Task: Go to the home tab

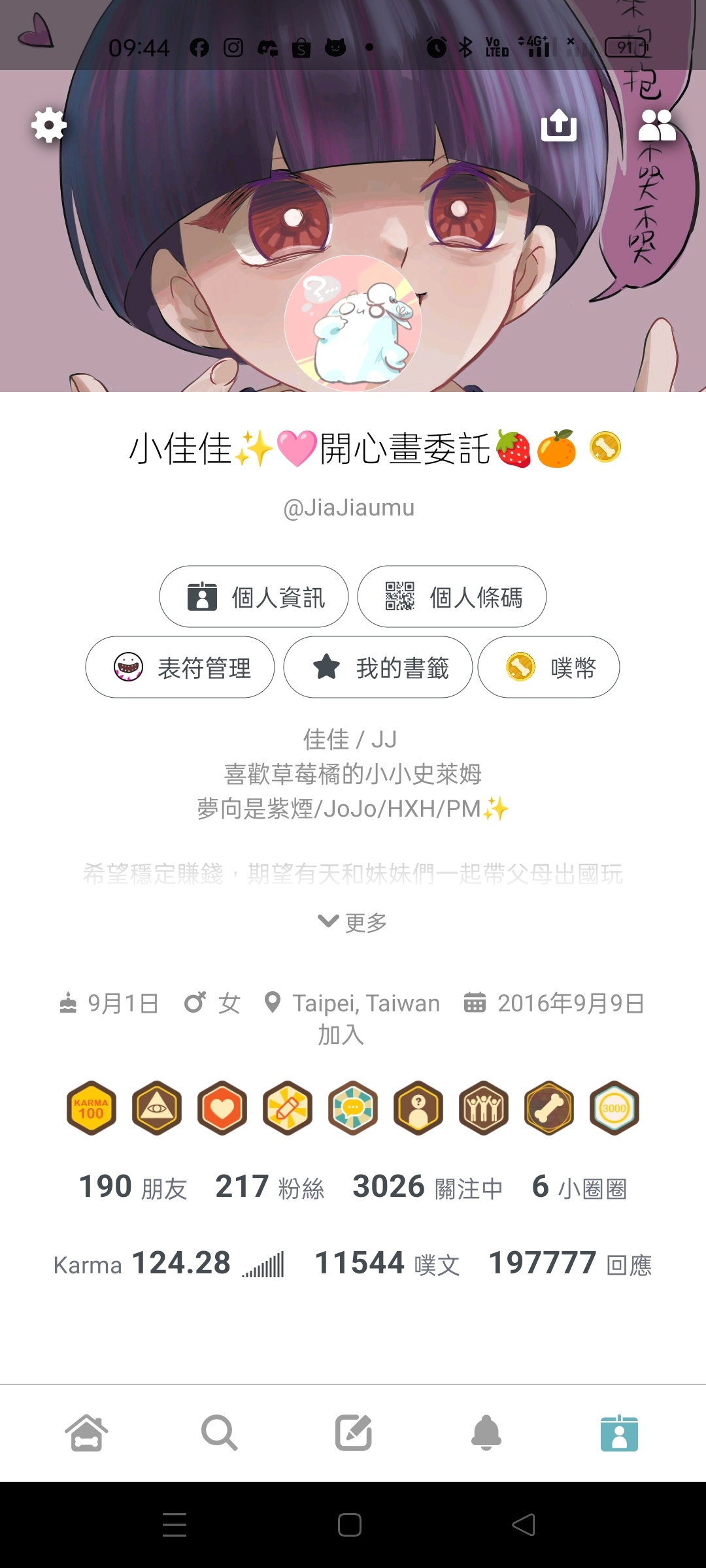Action: tap(86, 1433)
